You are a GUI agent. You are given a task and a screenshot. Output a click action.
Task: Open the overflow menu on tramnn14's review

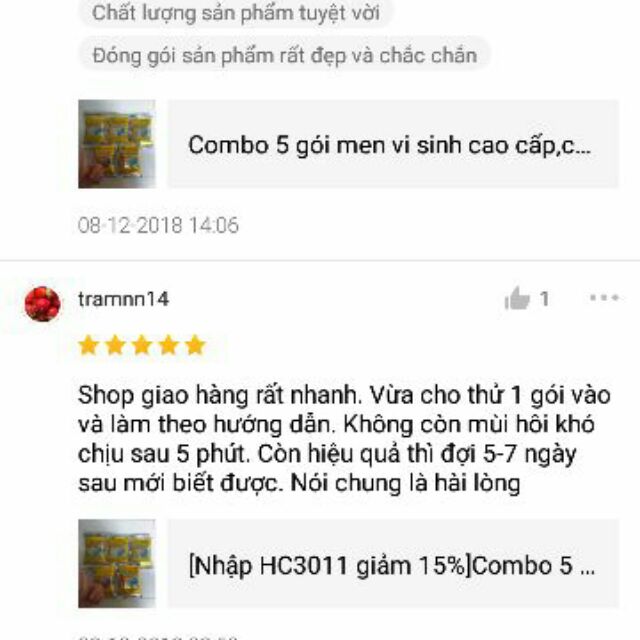[x=603, y=298]
